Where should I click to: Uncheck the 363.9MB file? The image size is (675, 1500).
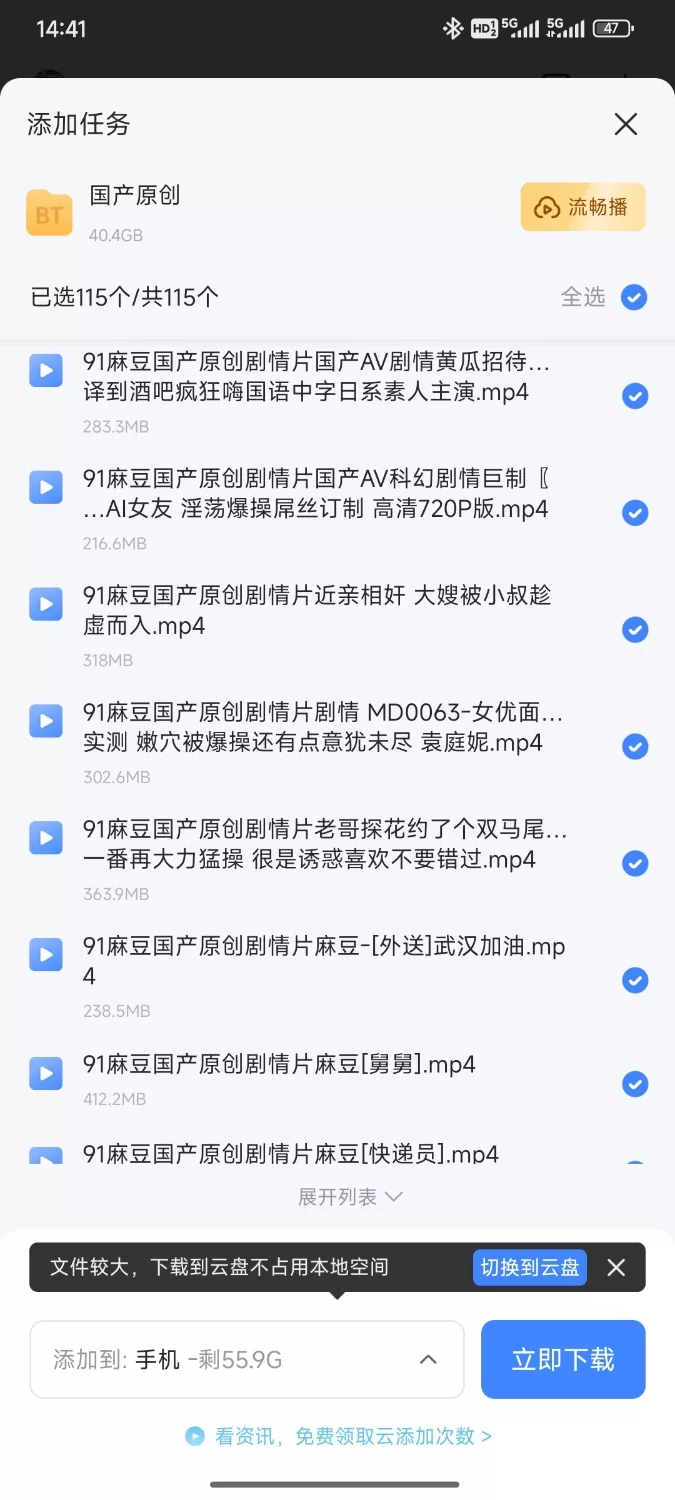click(x=634, y=864)
